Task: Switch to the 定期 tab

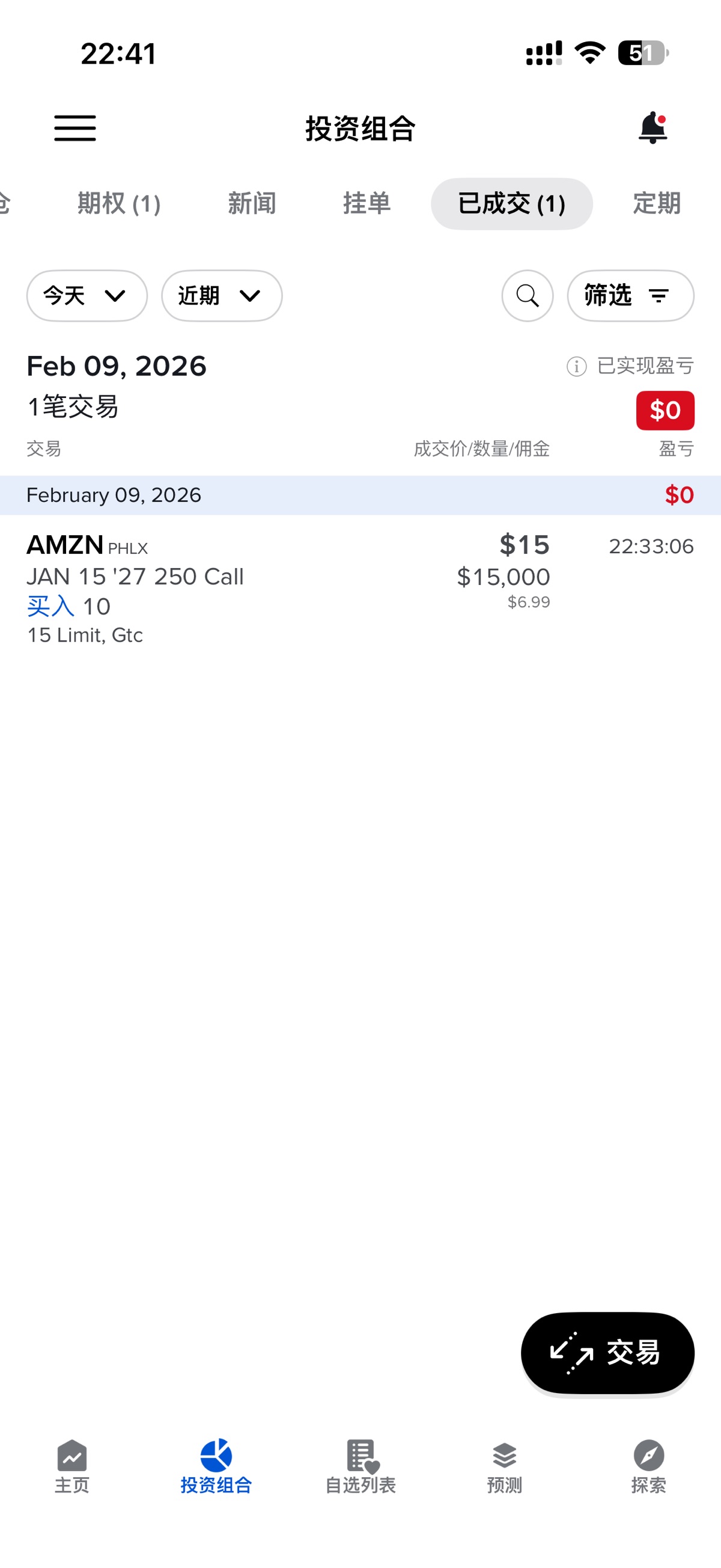Action: [656, 203]
